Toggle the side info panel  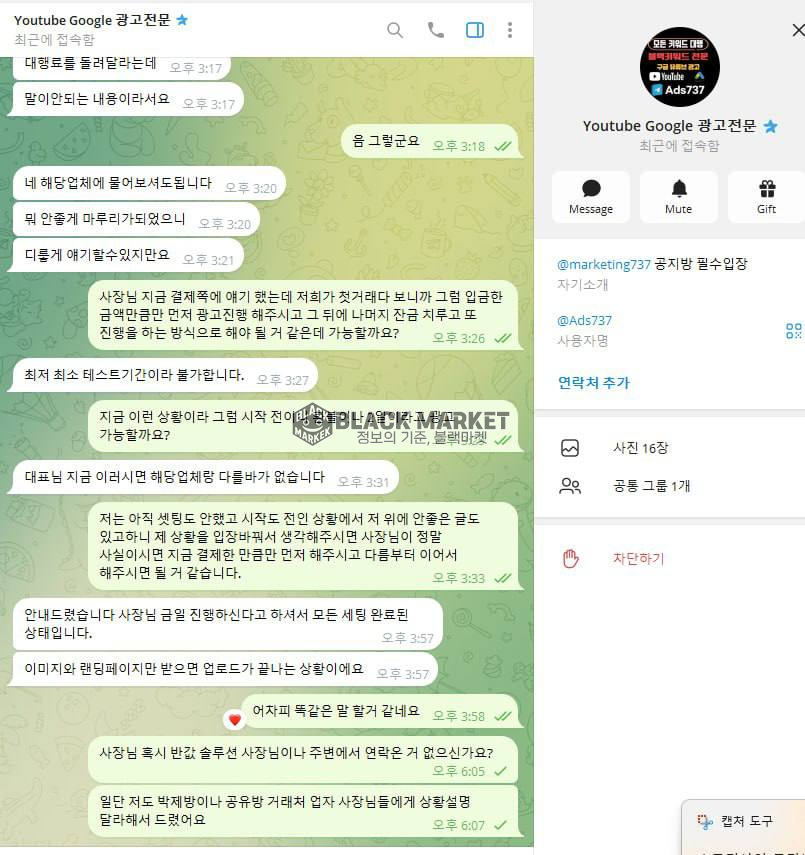tap(475, 30)
